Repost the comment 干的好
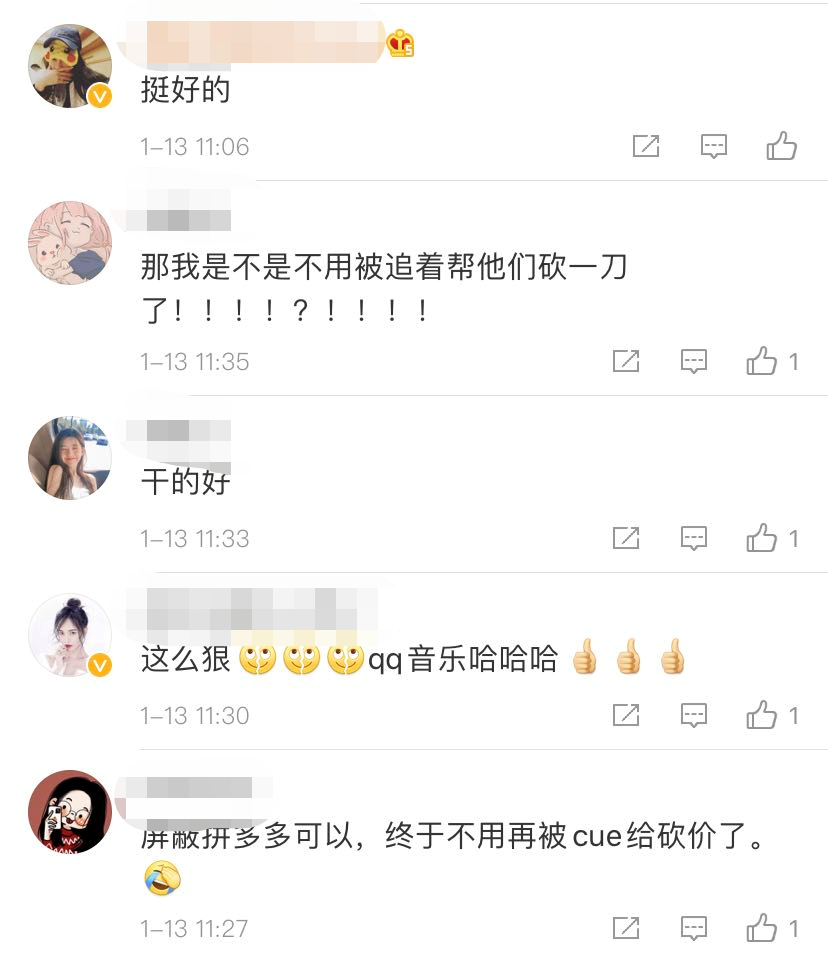828x960 pixels. [626, 538]
